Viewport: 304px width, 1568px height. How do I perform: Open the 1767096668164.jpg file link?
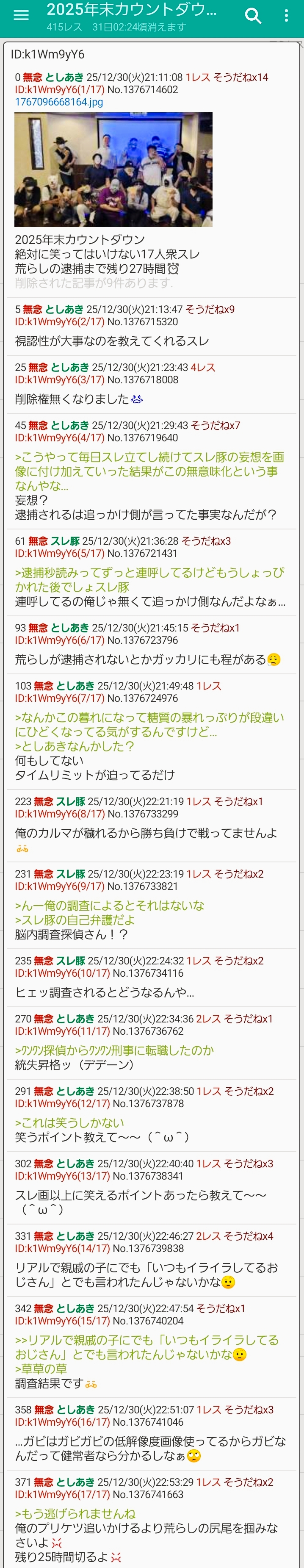[x=59, y=102]
